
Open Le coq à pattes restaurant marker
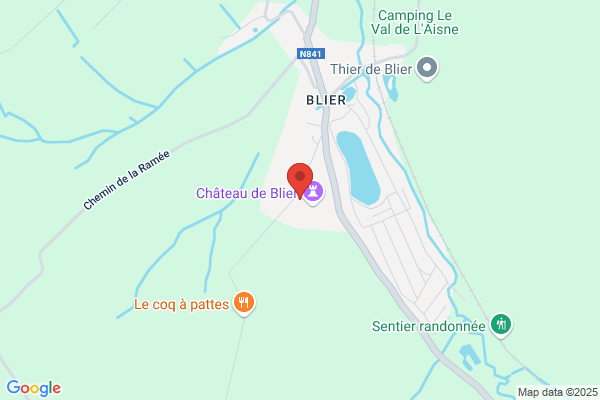point(244,304)
